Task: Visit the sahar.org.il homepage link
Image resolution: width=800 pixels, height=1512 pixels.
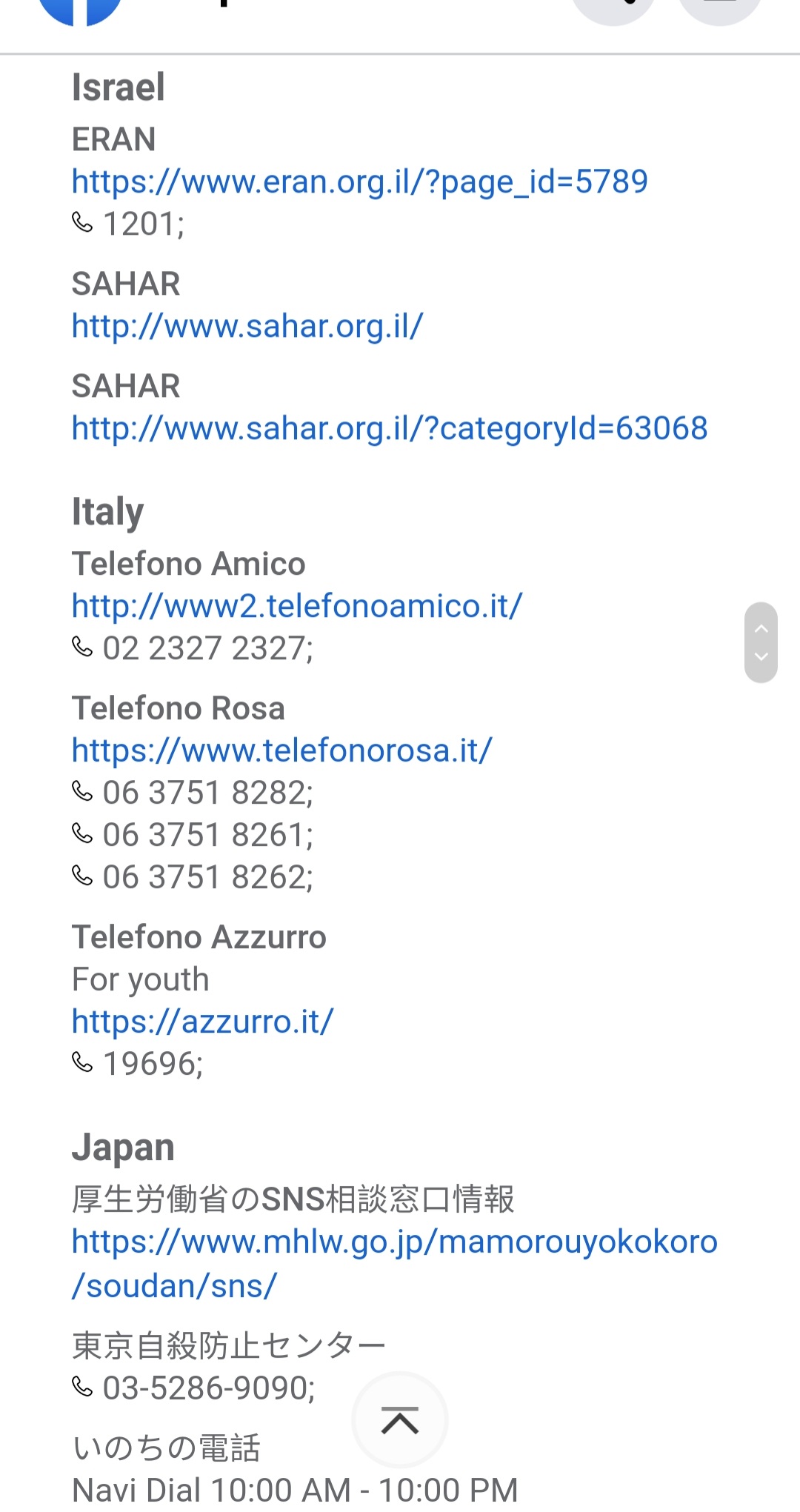Action: [x=247, y=327]
